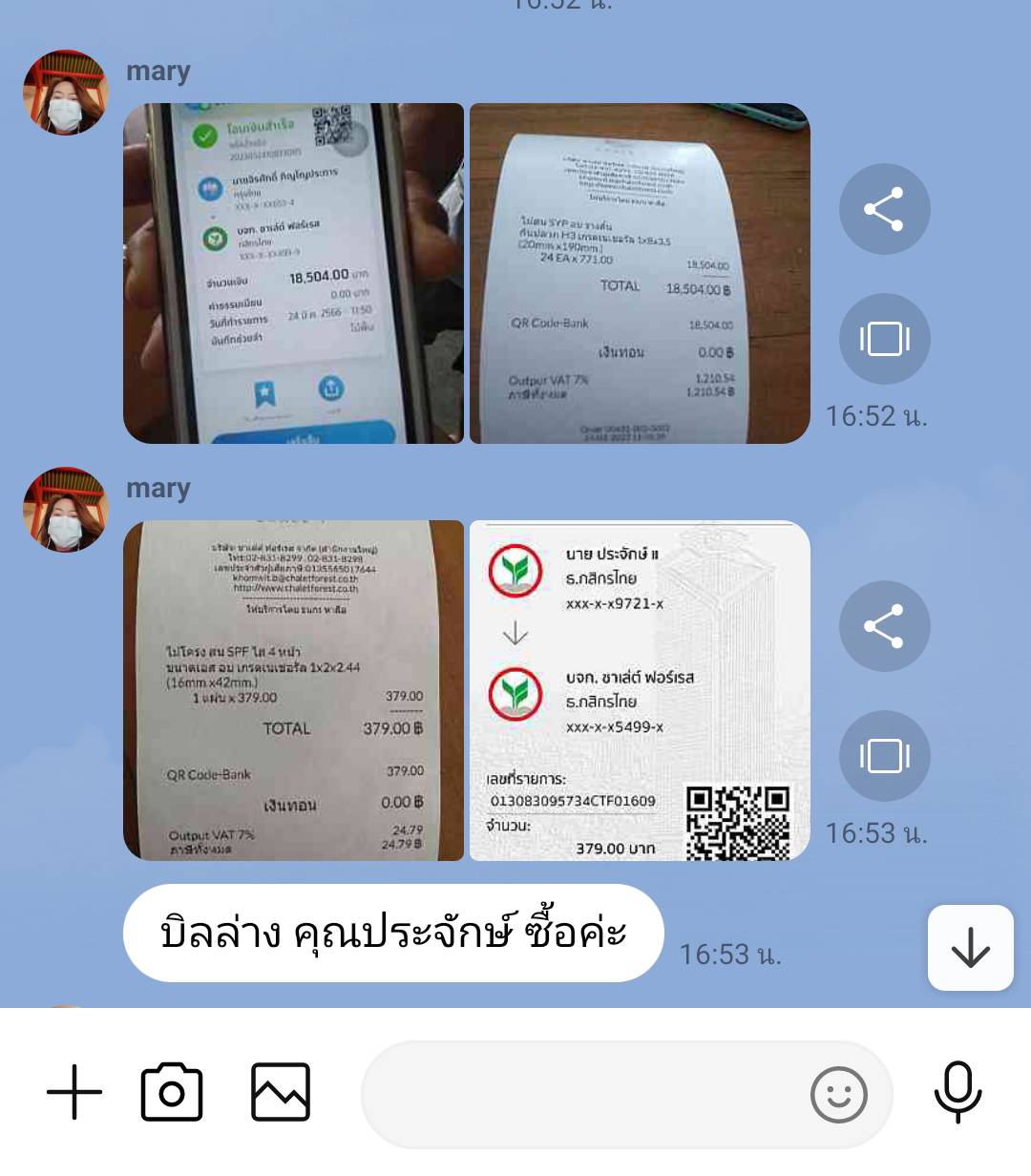The image size is (1031, 1176).
Task: Open the emoji sticker picker
Action: click(x=838, y=1094)
